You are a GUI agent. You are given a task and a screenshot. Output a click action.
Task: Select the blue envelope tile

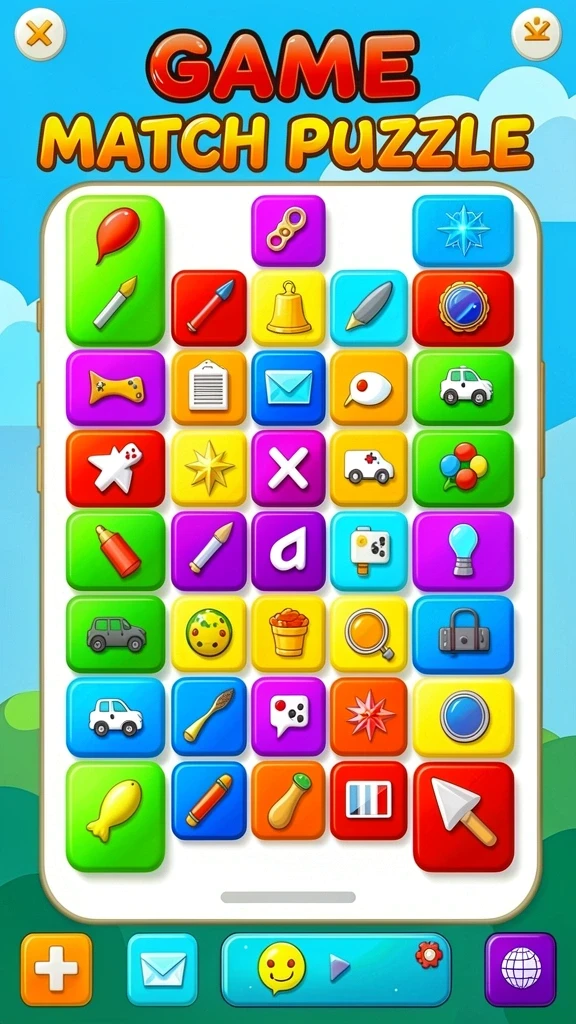[x=288, y=388]
